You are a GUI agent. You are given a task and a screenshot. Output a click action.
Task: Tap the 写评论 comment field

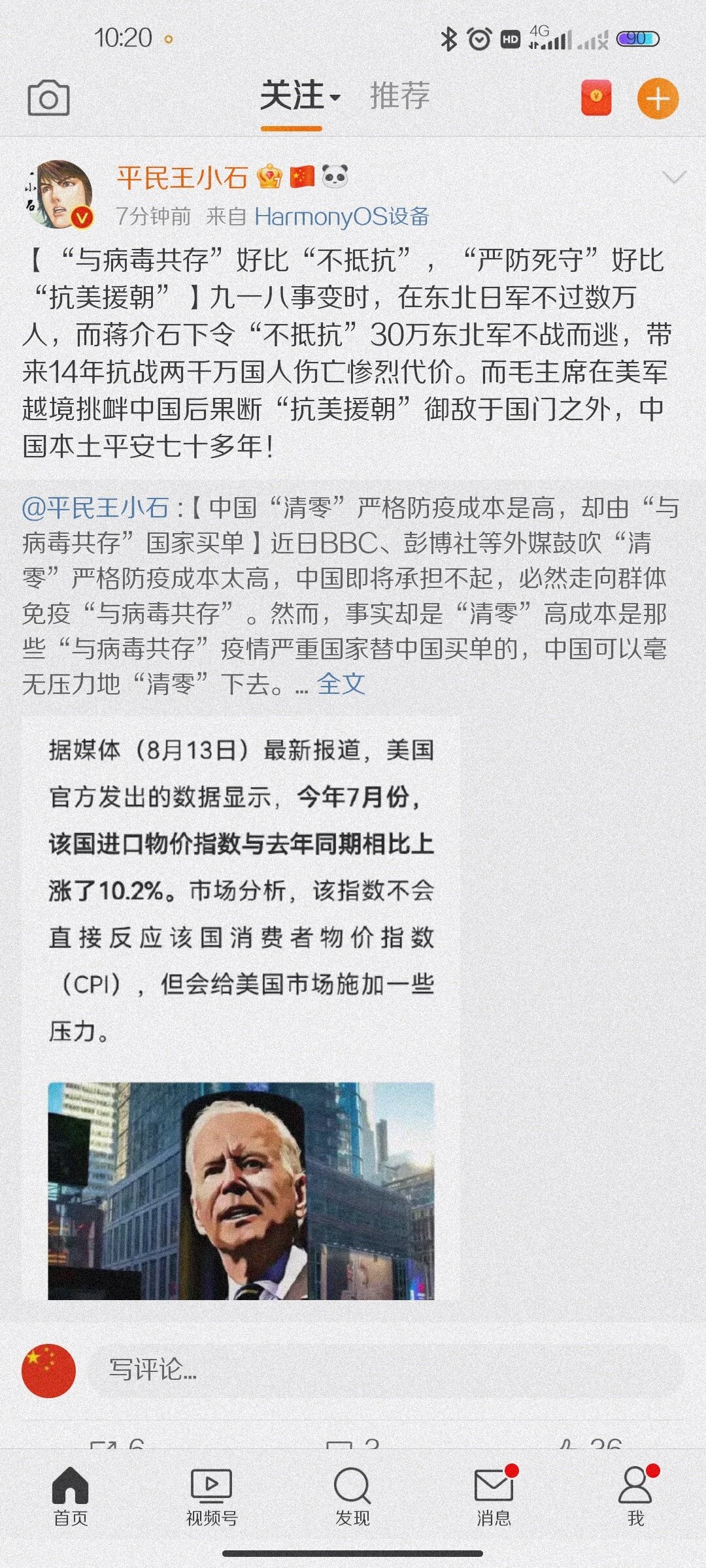click(x=386, y=1369)
